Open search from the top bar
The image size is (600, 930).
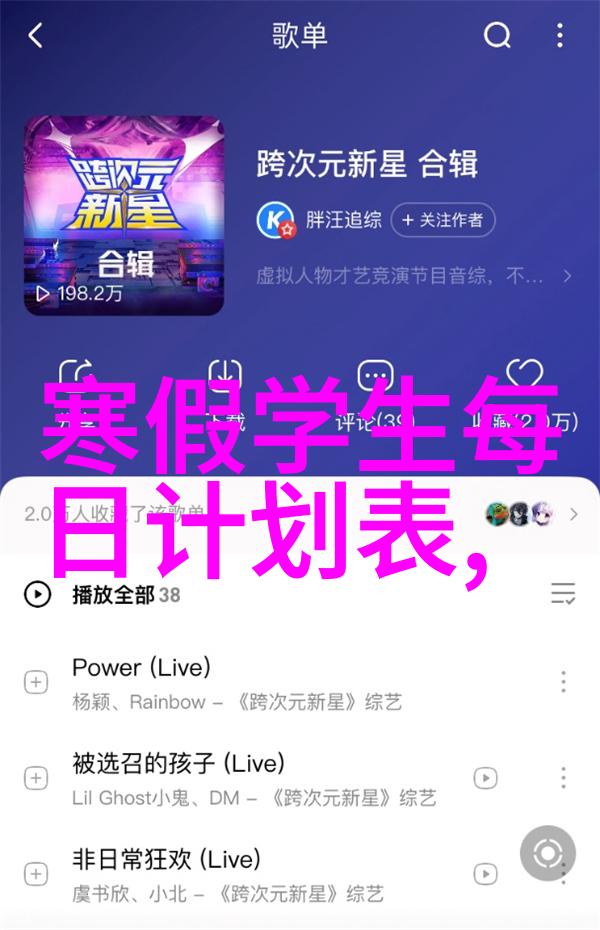(x=497, y=37)
